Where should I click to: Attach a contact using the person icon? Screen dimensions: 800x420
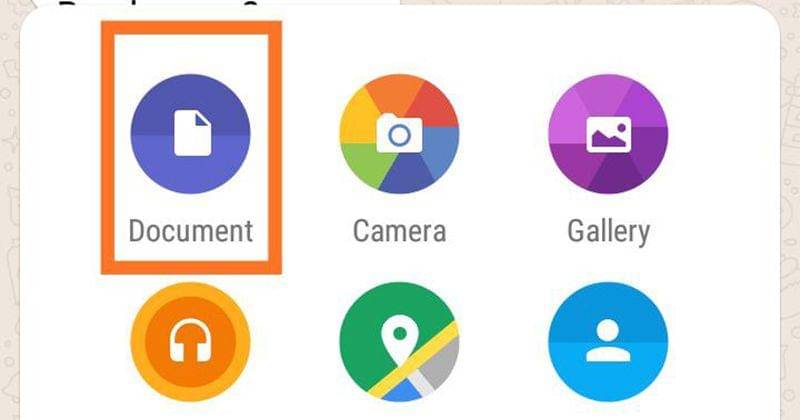pyautogui.click(x=608, y=343)
